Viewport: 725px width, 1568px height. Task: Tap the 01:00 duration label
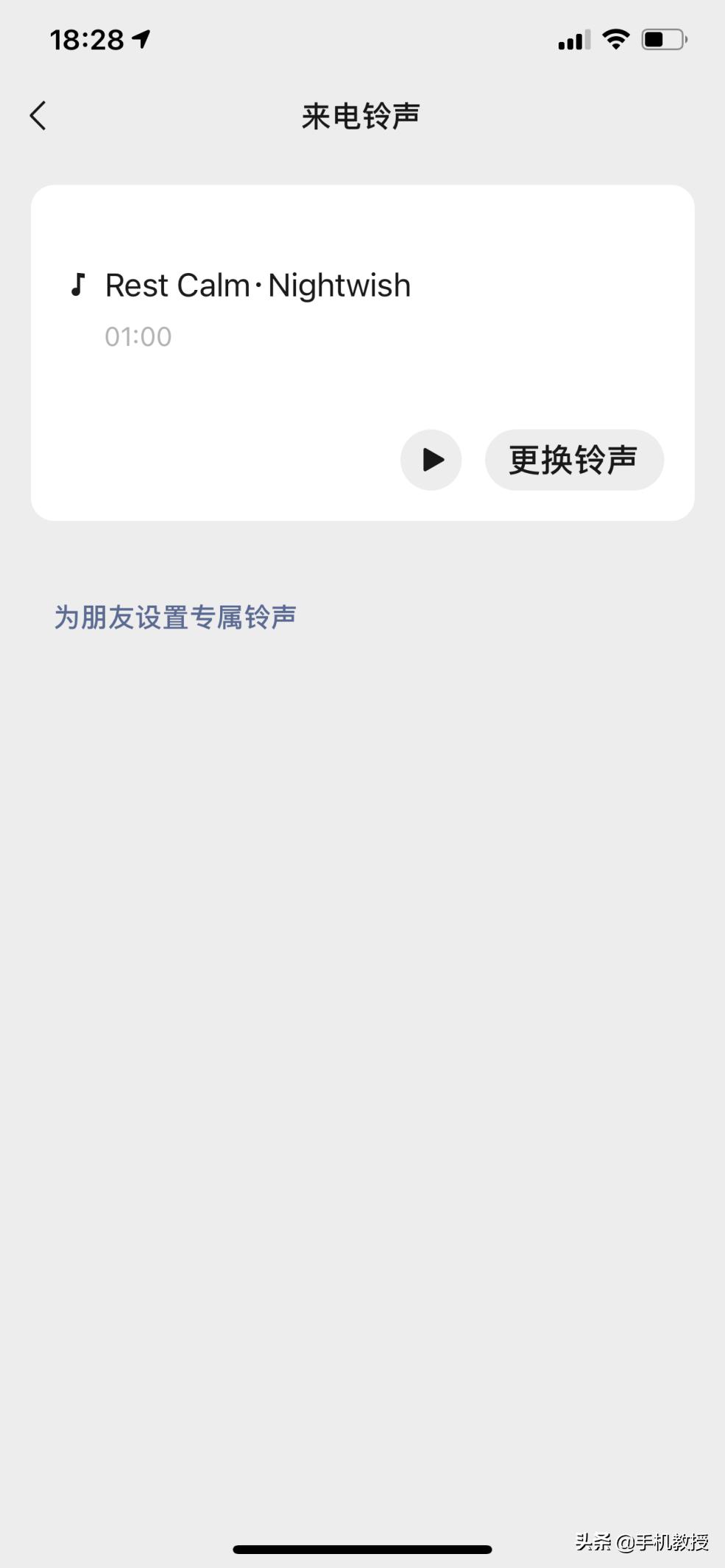[139, 336]
